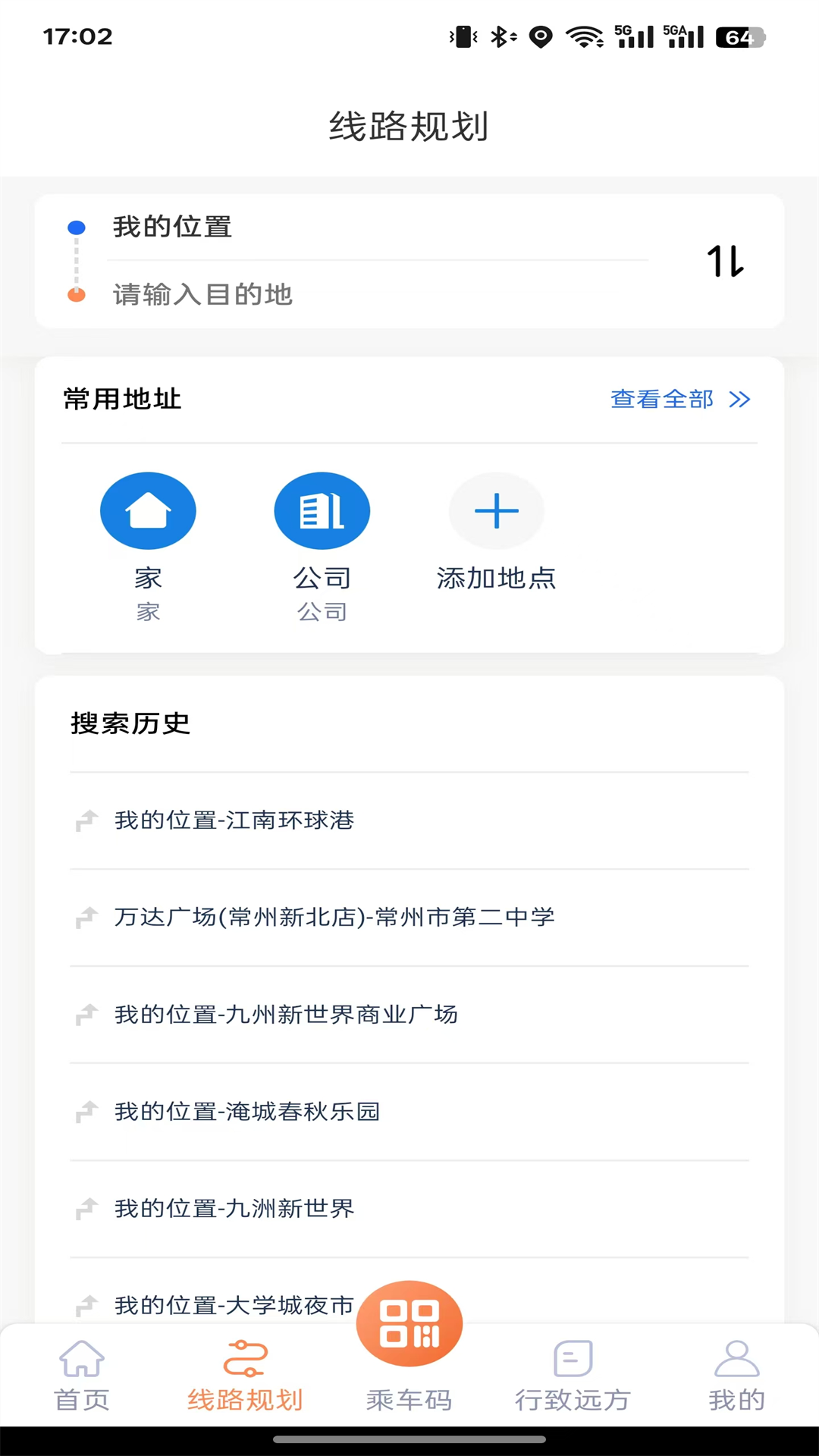Open history entry 我的位置-九洲新世界
Screen dimensions: 819x1456
point(234,1209)
